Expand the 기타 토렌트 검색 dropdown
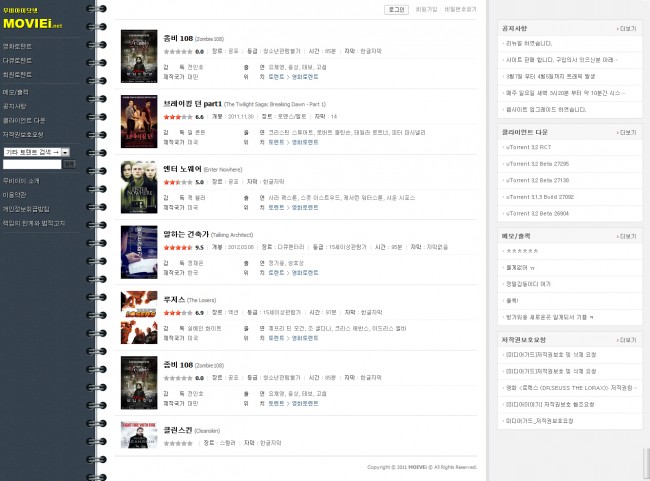The height and width of the screenshot is (481, 650). click(x=33, y=151)
